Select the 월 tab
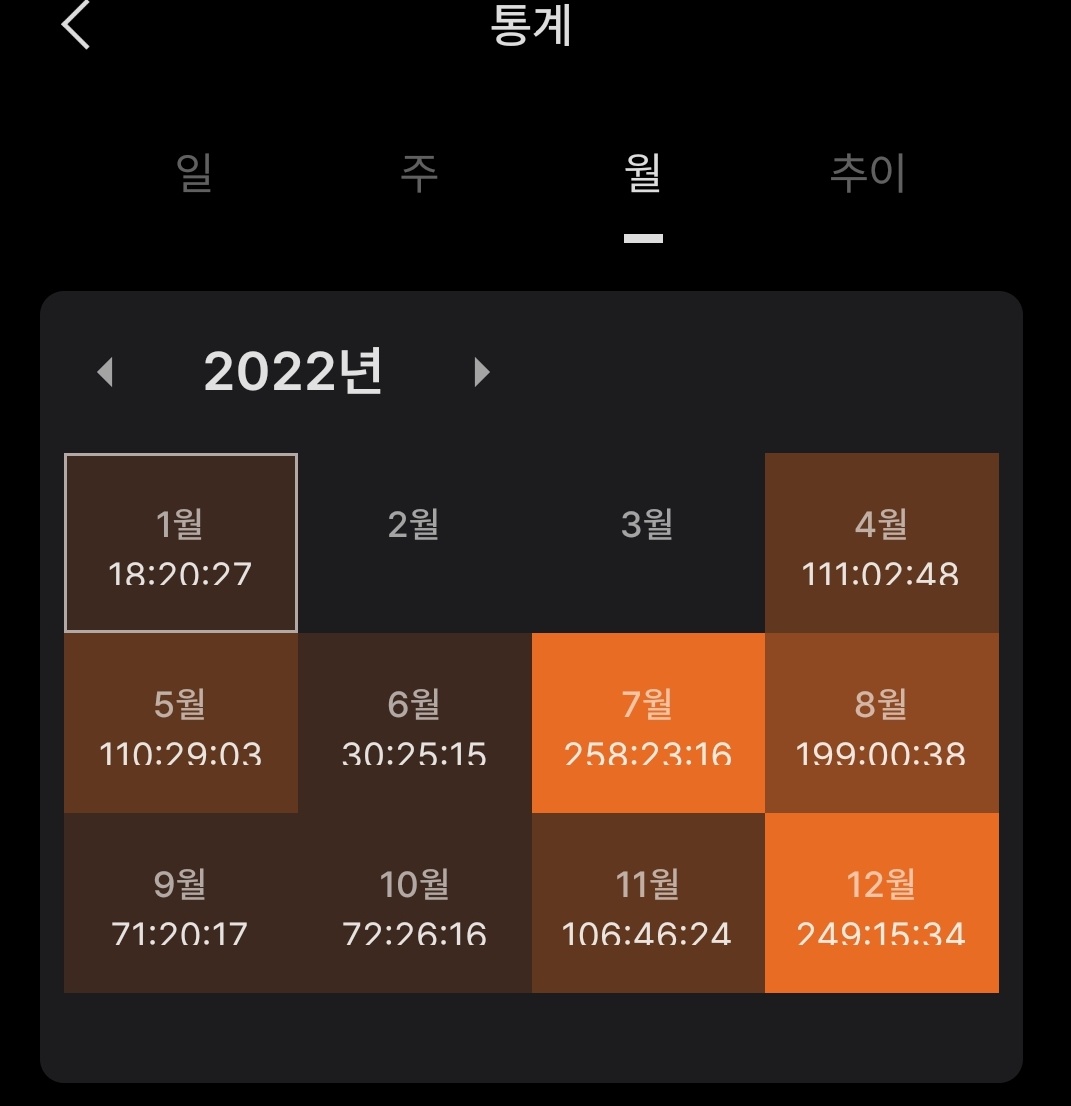This screenshot has width=1071, height=1106. 643,173
